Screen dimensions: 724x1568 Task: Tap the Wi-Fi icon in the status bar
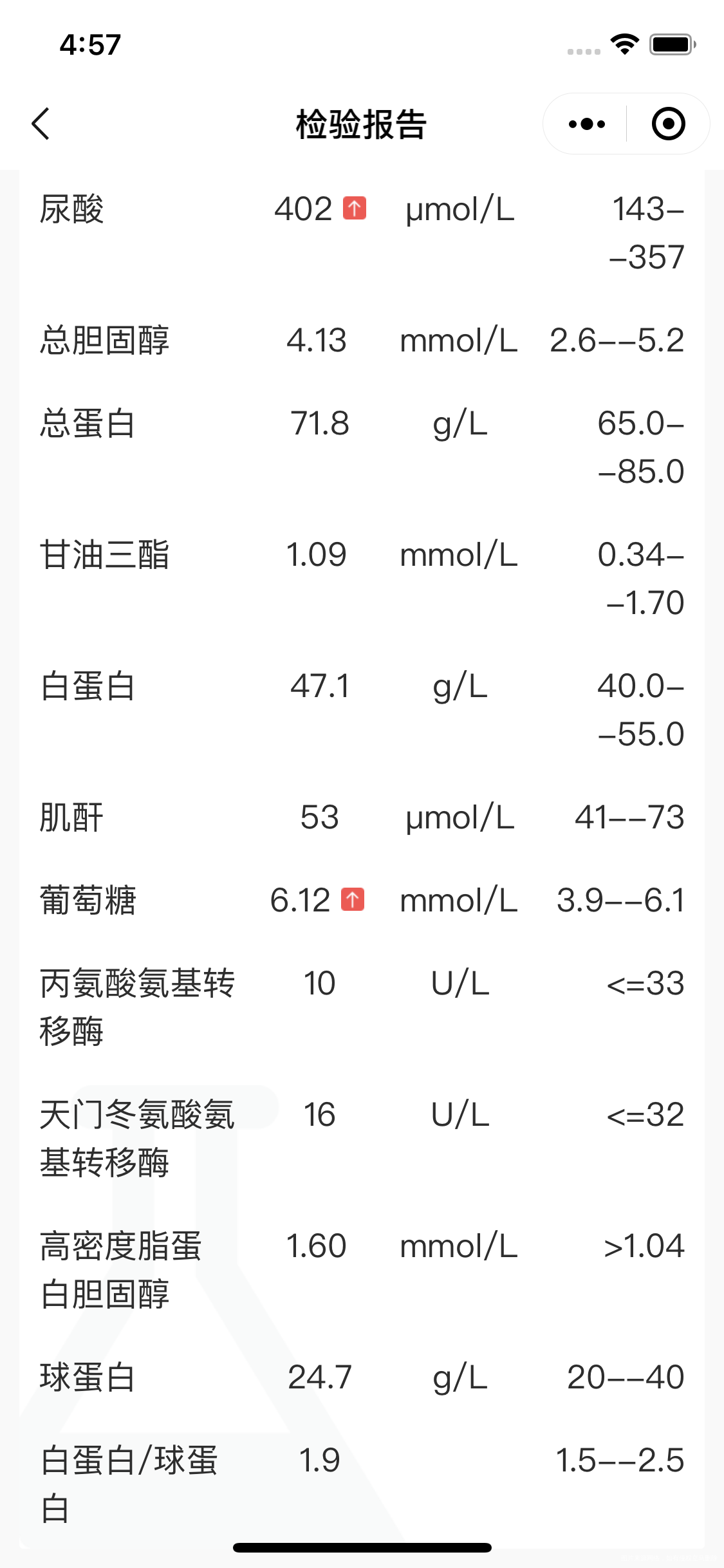pos(622,44)
